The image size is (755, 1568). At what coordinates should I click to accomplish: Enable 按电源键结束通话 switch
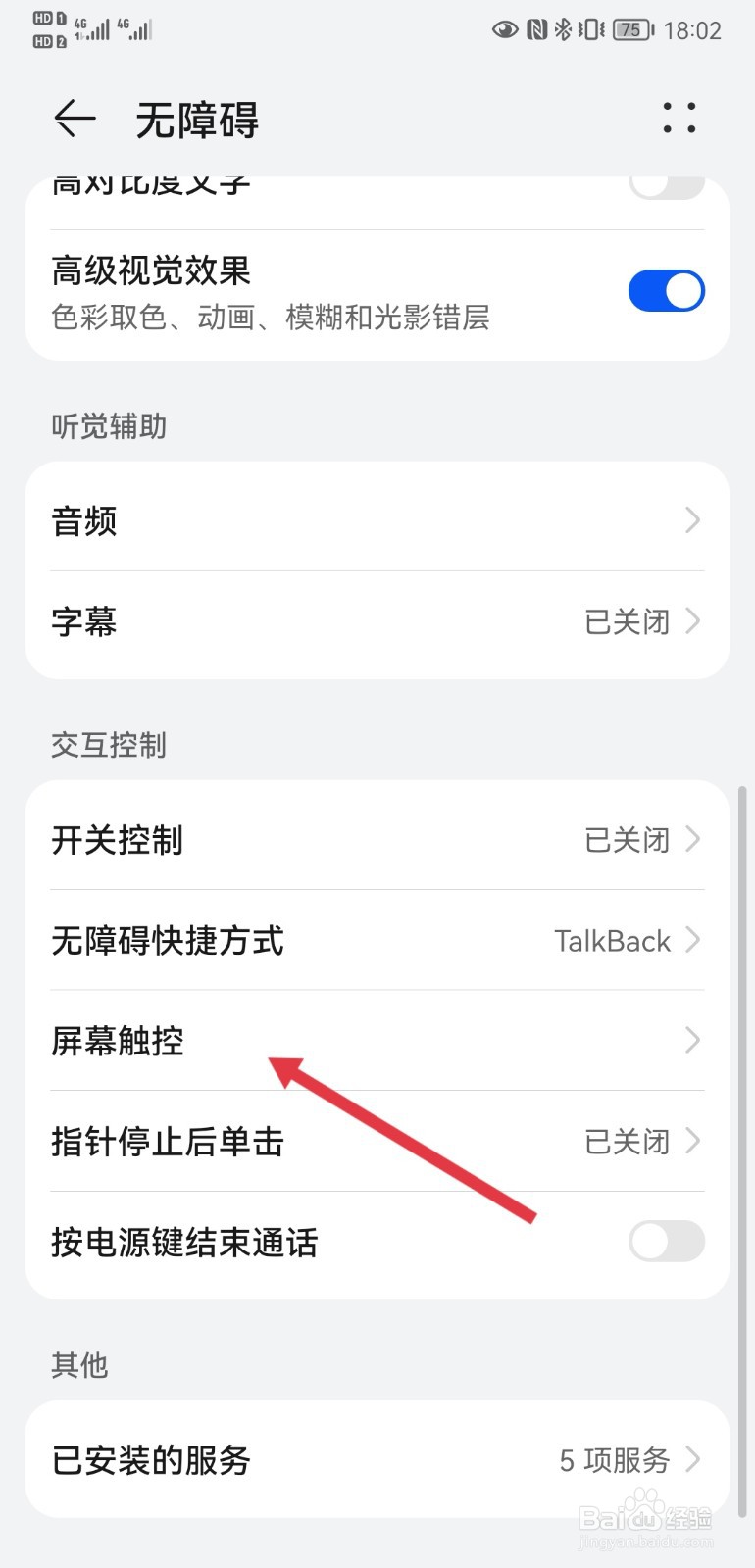666,1242
